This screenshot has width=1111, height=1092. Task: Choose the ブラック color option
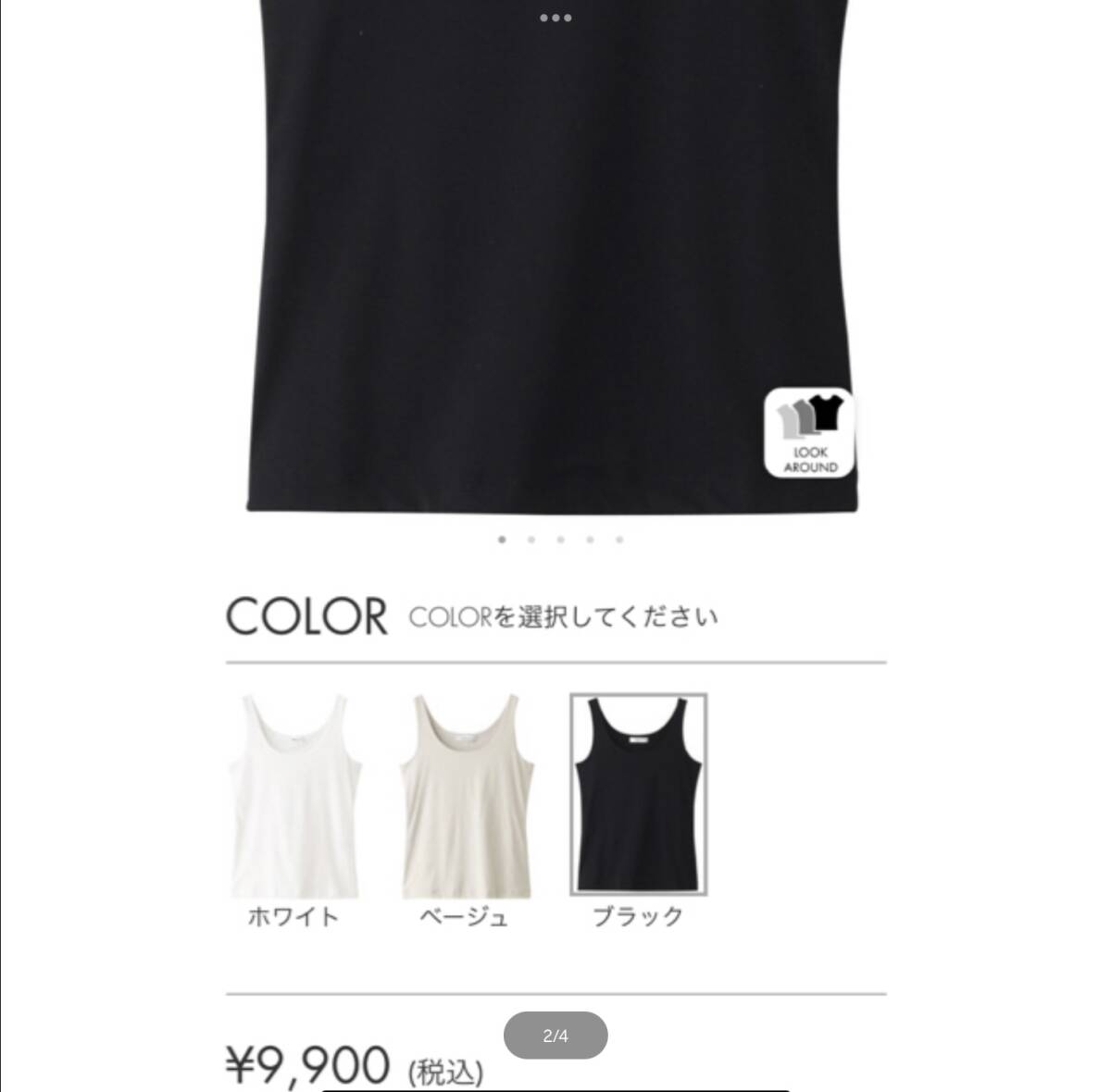coord(638,794)
